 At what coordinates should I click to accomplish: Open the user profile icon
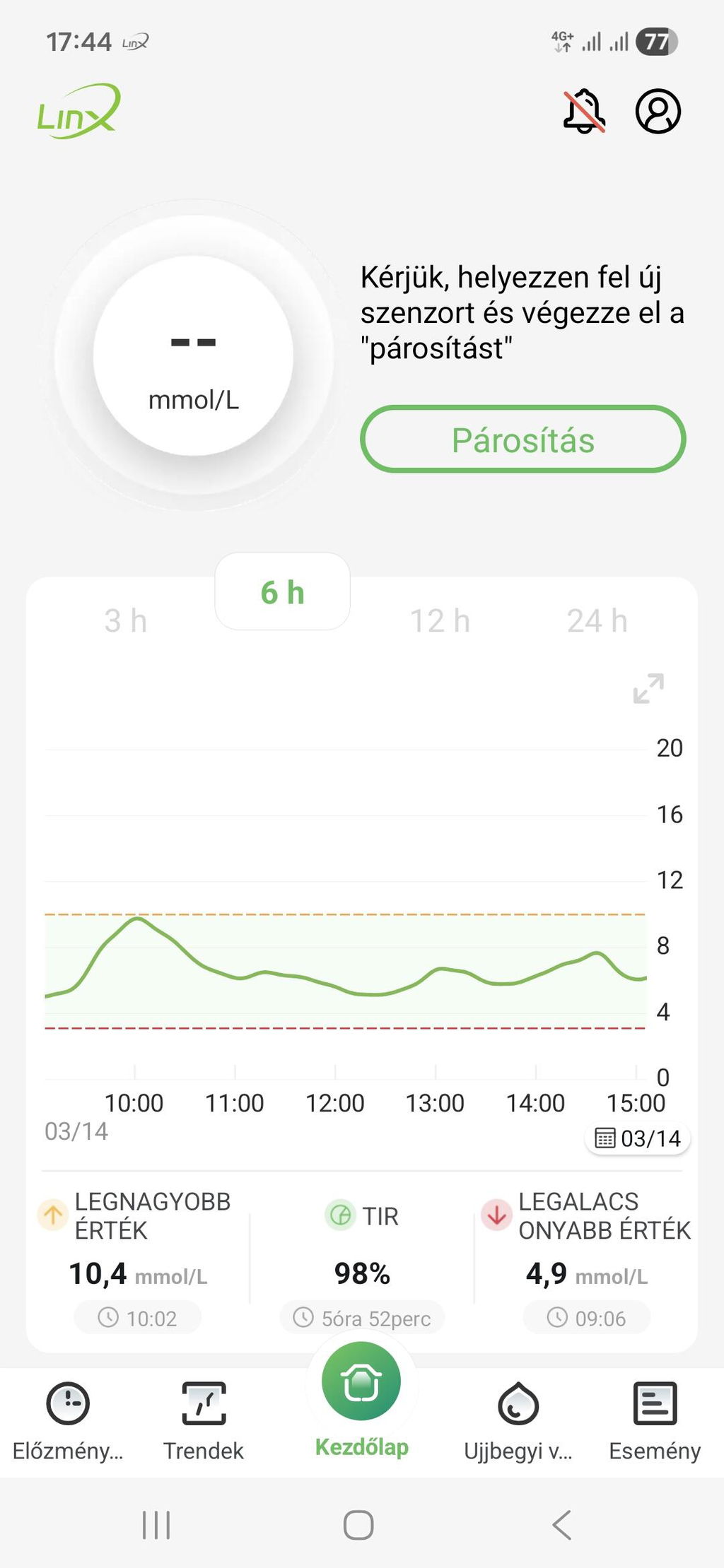point(658,111)
